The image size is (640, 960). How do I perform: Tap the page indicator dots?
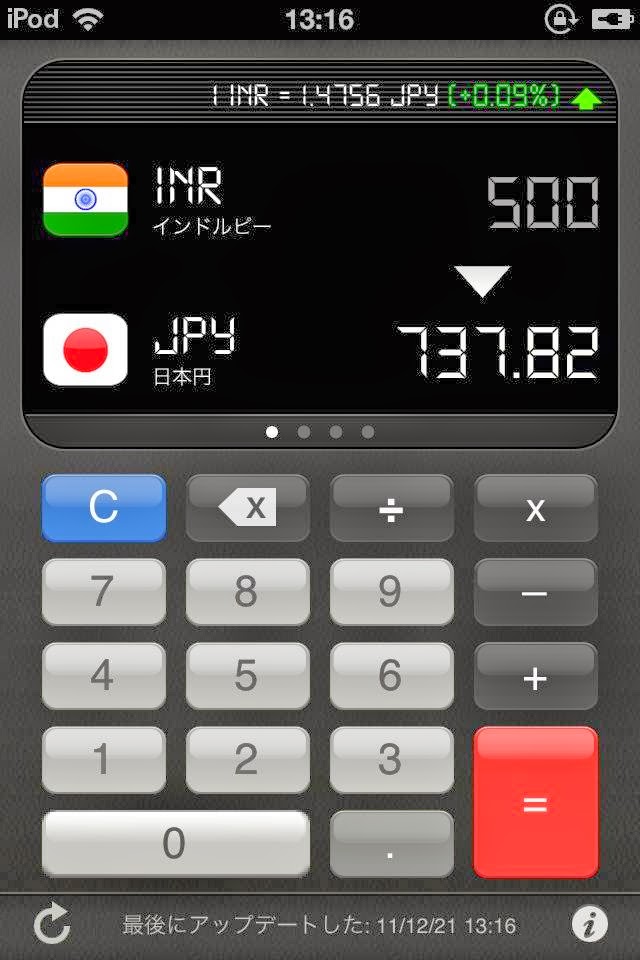320,432
